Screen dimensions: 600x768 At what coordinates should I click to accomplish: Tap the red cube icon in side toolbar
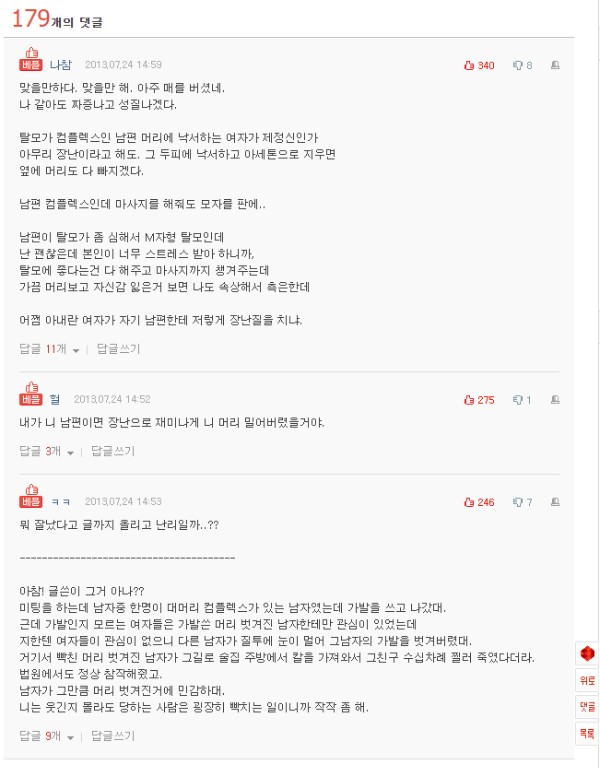587,653
